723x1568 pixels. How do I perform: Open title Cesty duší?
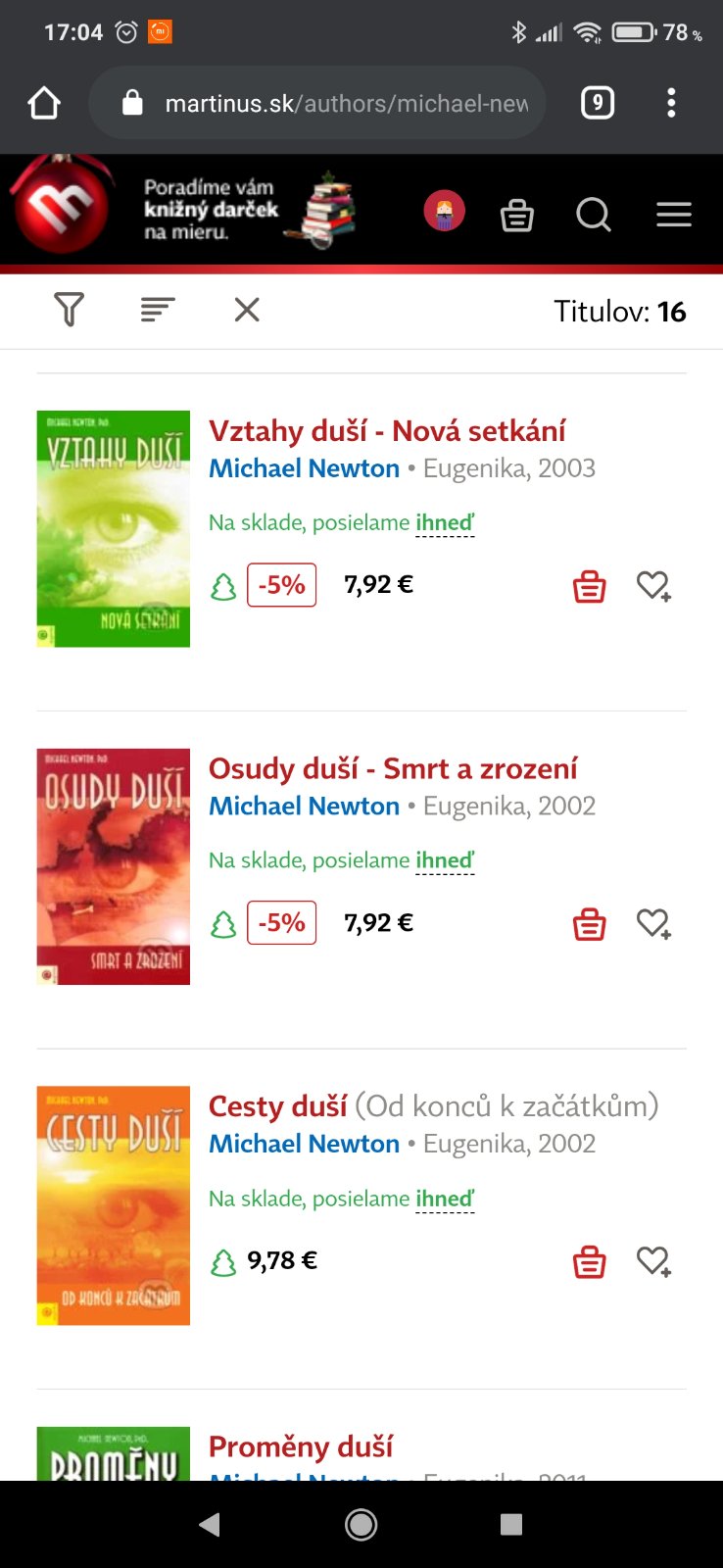point(278,1106)
